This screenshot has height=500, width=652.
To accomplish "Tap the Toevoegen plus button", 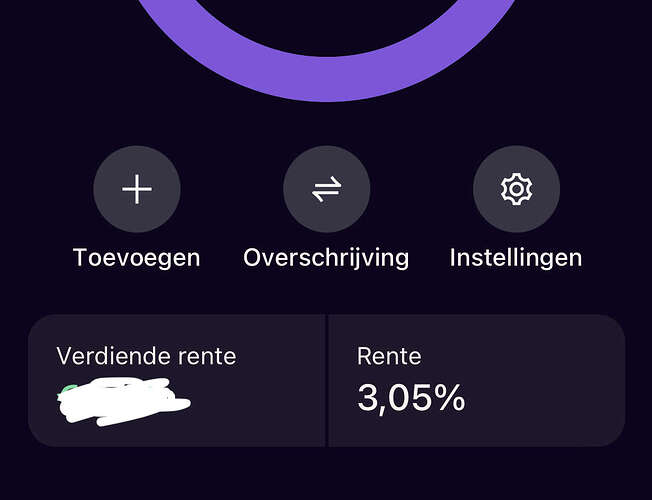I will 137,190.
